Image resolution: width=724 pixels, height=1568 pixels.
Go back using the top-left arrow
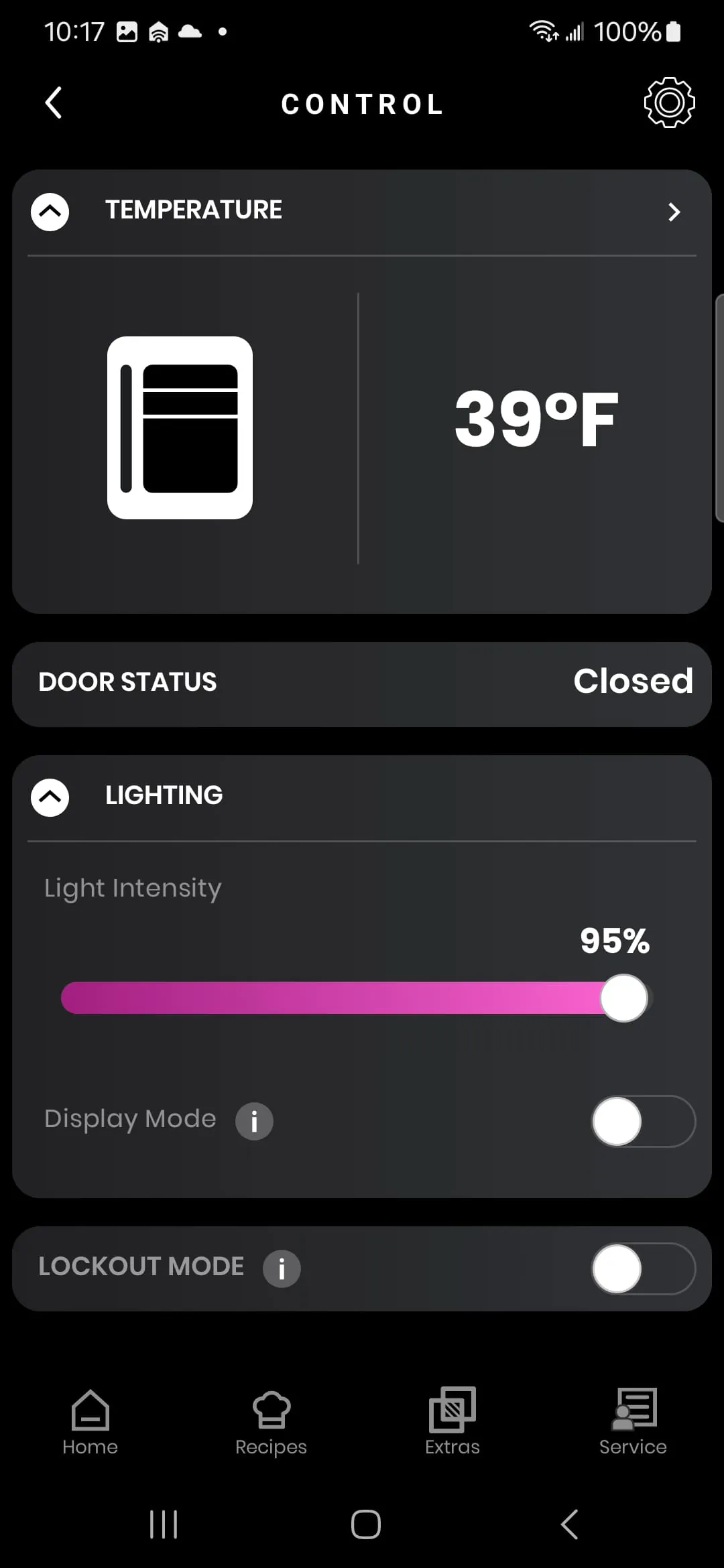tap(54, 103)
